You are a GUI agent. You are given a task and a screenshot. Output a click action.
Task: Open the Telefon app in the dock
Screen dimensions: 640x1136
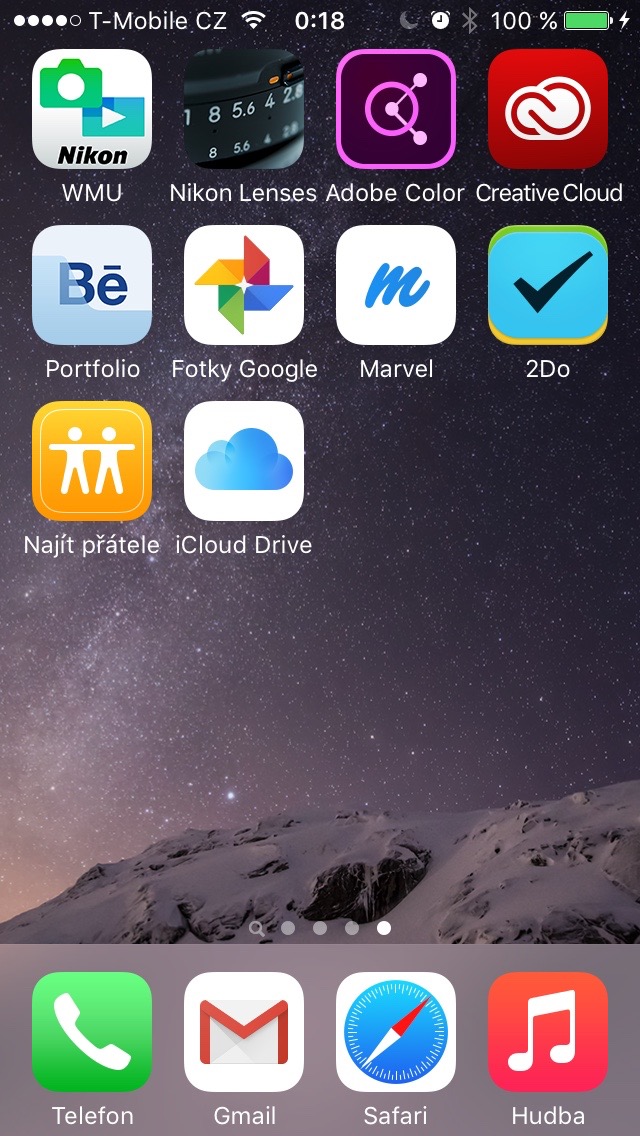[92, 1032]
